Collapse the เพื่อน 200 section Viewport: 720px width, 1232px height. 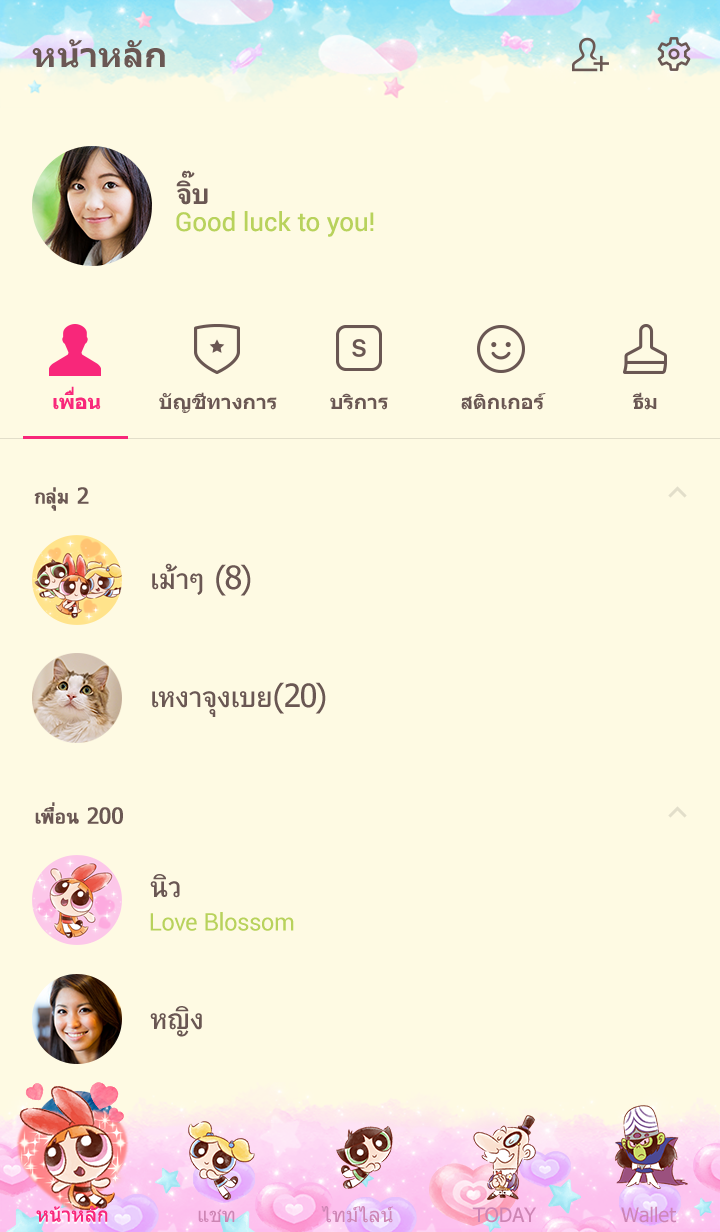pos(677,813)
